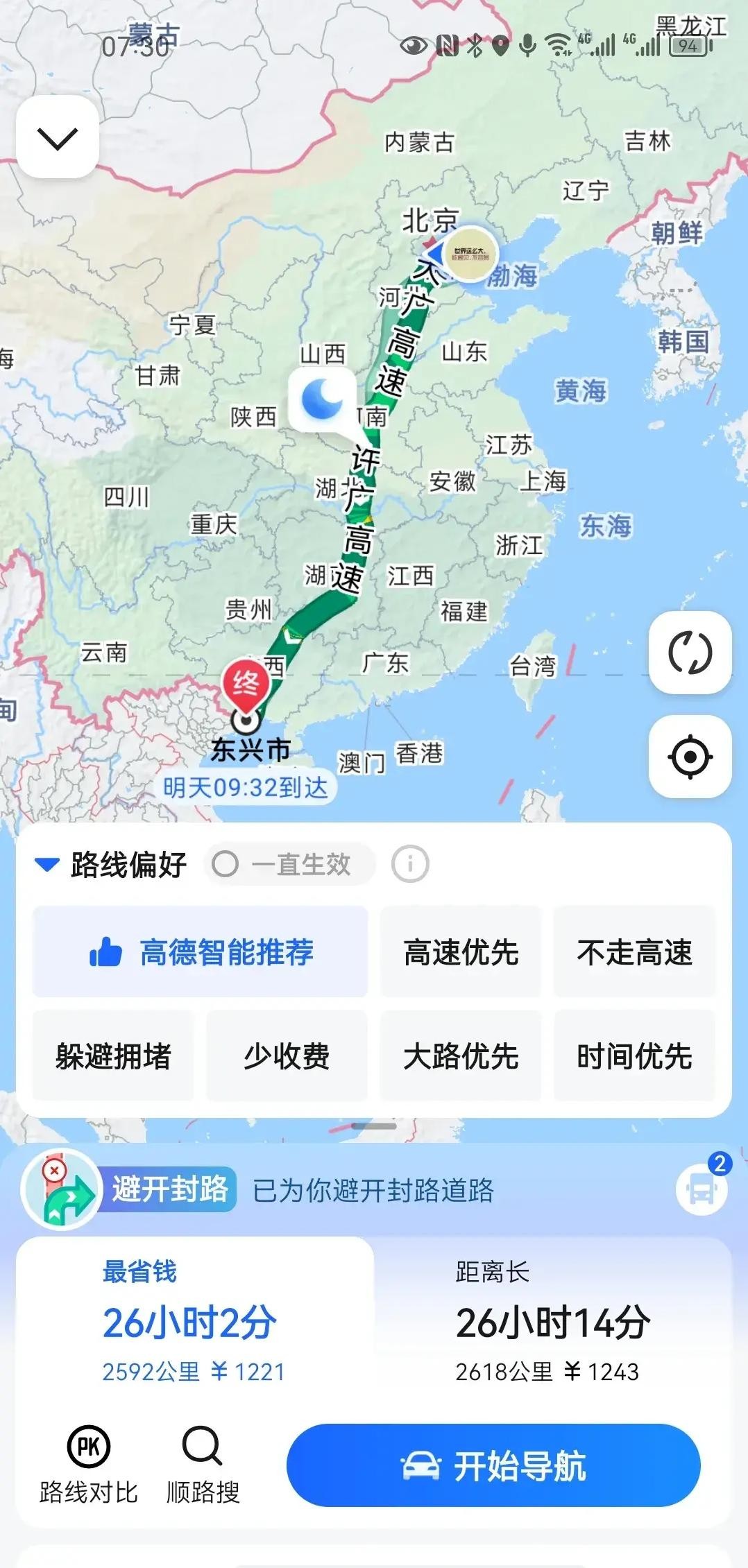Viewport: 748px width, 1568px height.
Task: Toggle the 躲避拥堵 route preference
Action: (x=112, y=1056)
